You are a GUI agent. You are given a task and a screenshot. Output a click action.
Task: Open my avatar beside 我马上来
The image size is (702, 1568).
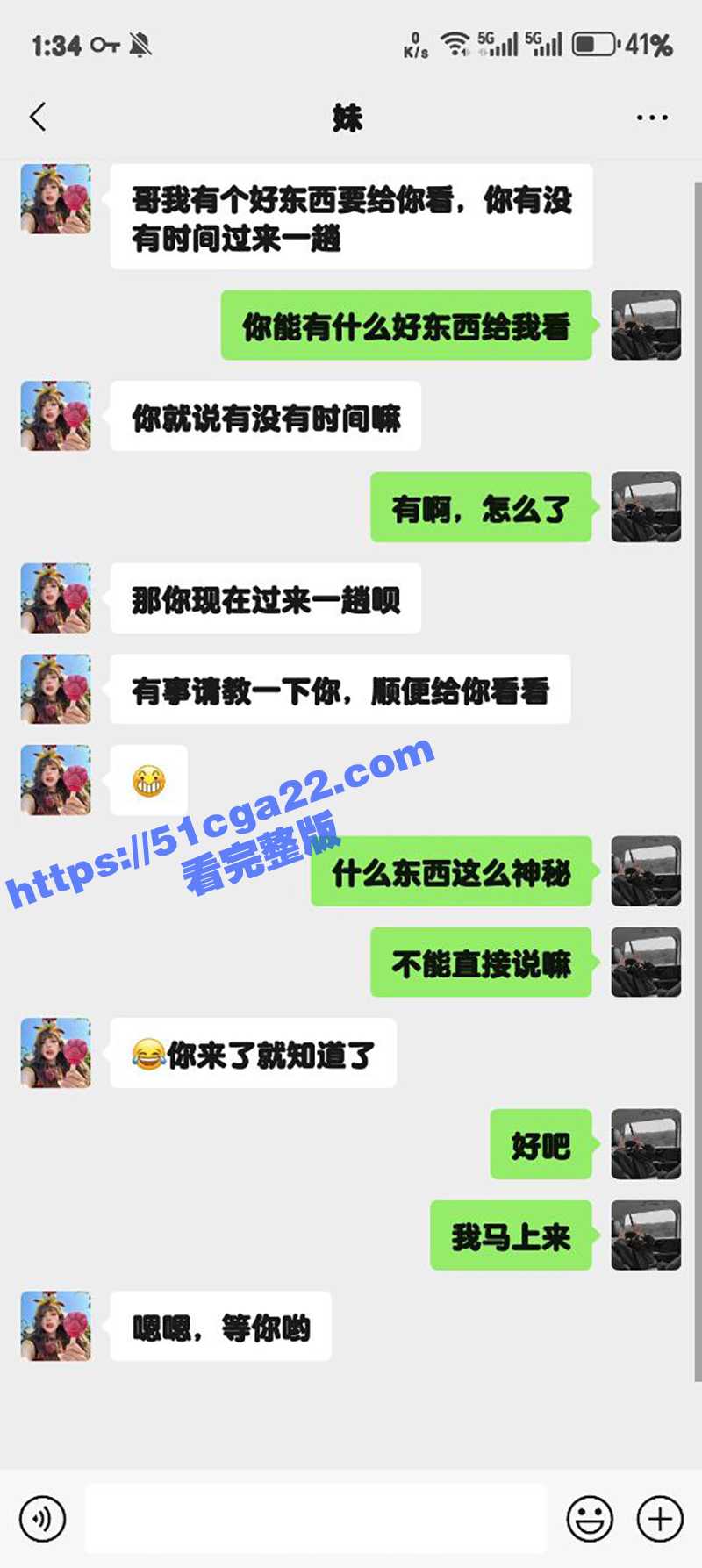coord(646,1235)
